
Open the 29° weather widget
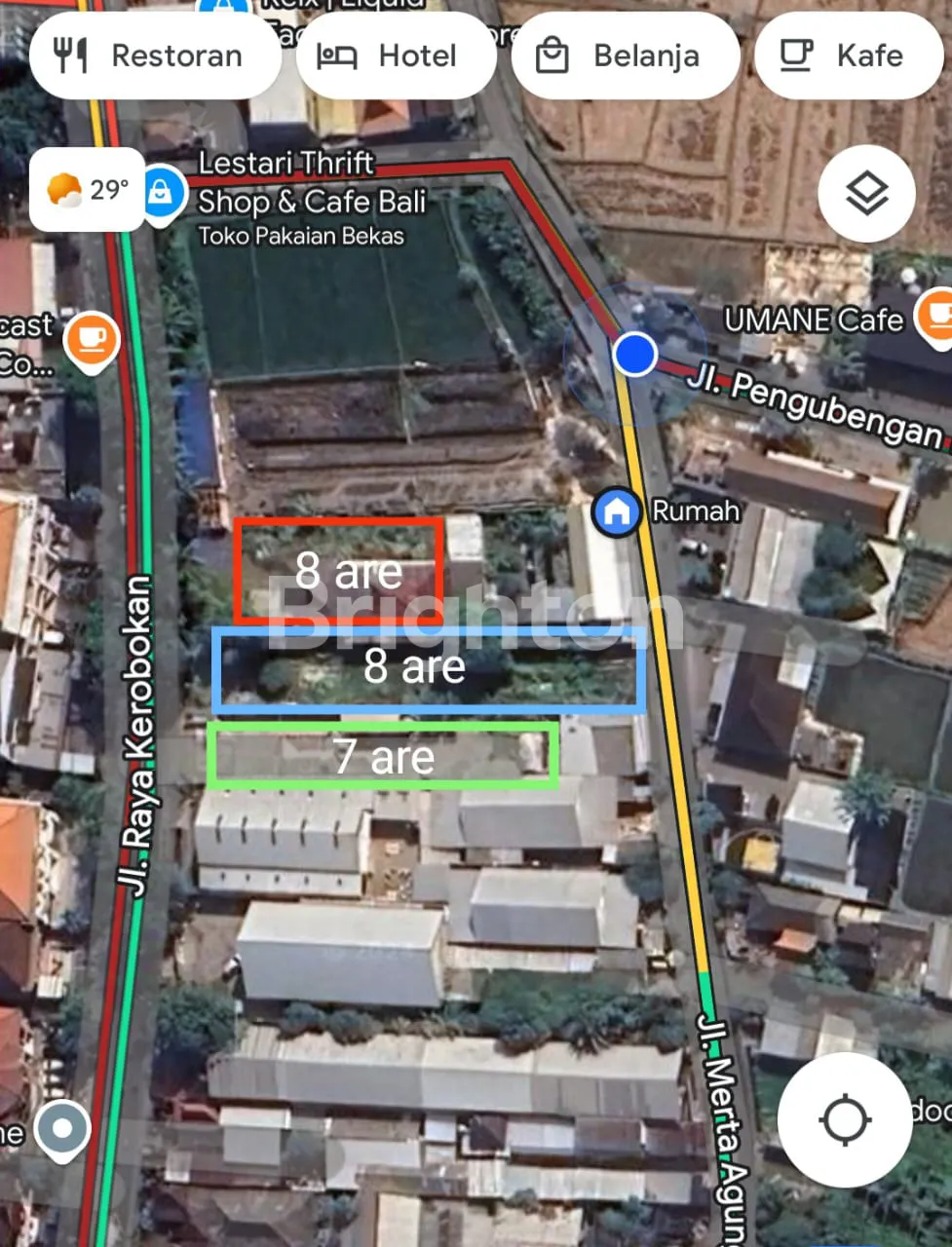pyautogui.click(x=88, y=189)
